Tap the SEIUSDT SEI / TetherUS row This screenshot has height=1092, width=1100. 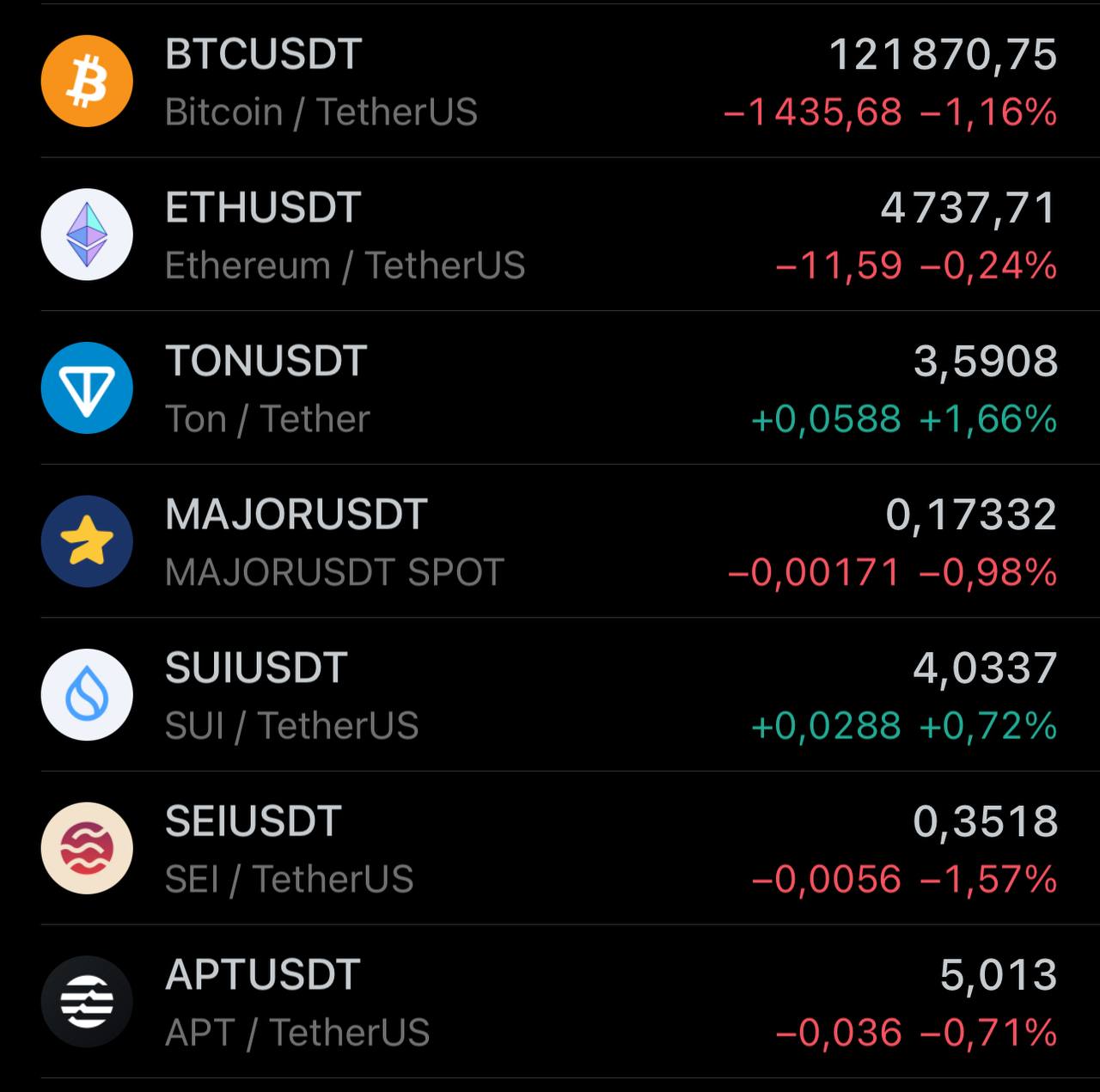550,848
